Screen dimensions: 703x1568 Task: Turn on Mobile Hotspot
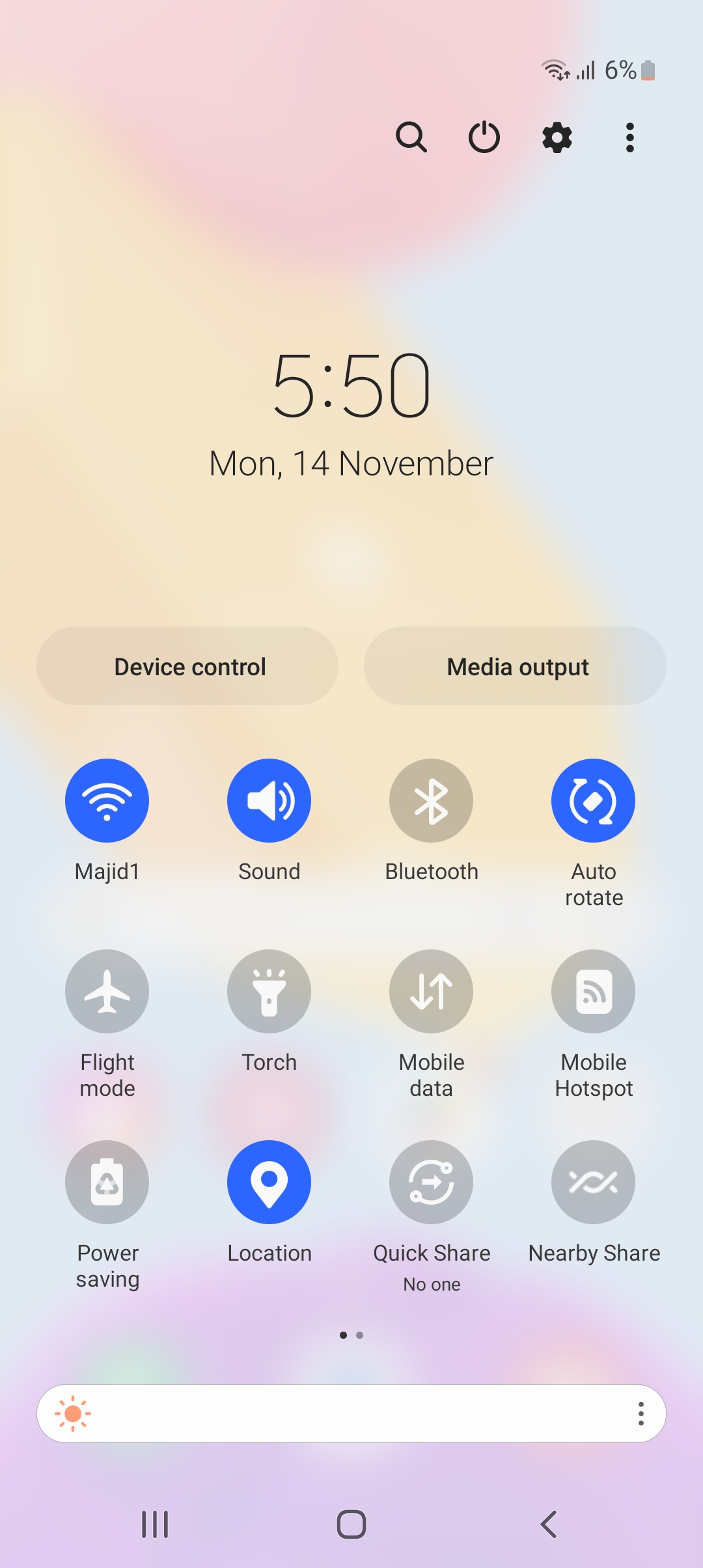(x=593, y=991)
